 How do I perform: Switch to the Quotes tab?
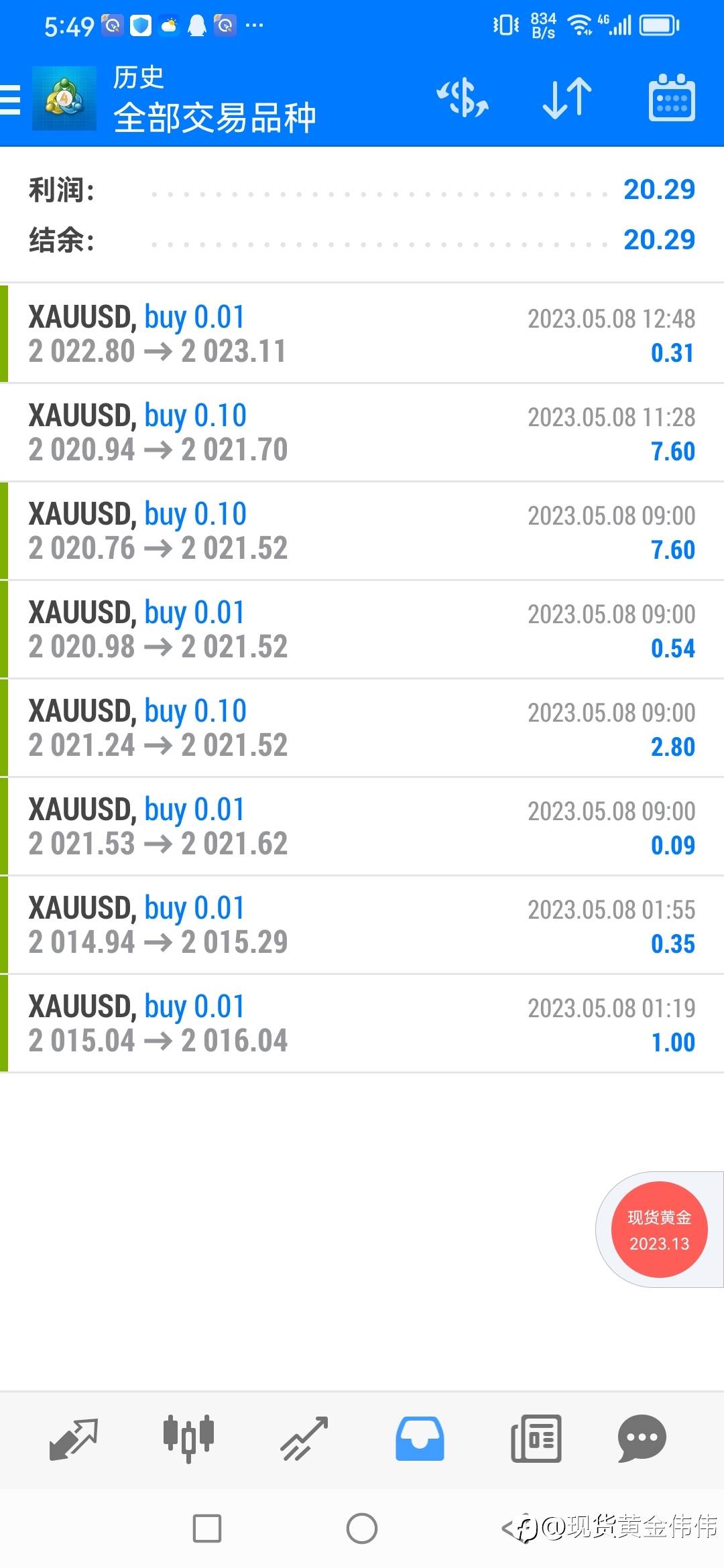point(74,1439)
